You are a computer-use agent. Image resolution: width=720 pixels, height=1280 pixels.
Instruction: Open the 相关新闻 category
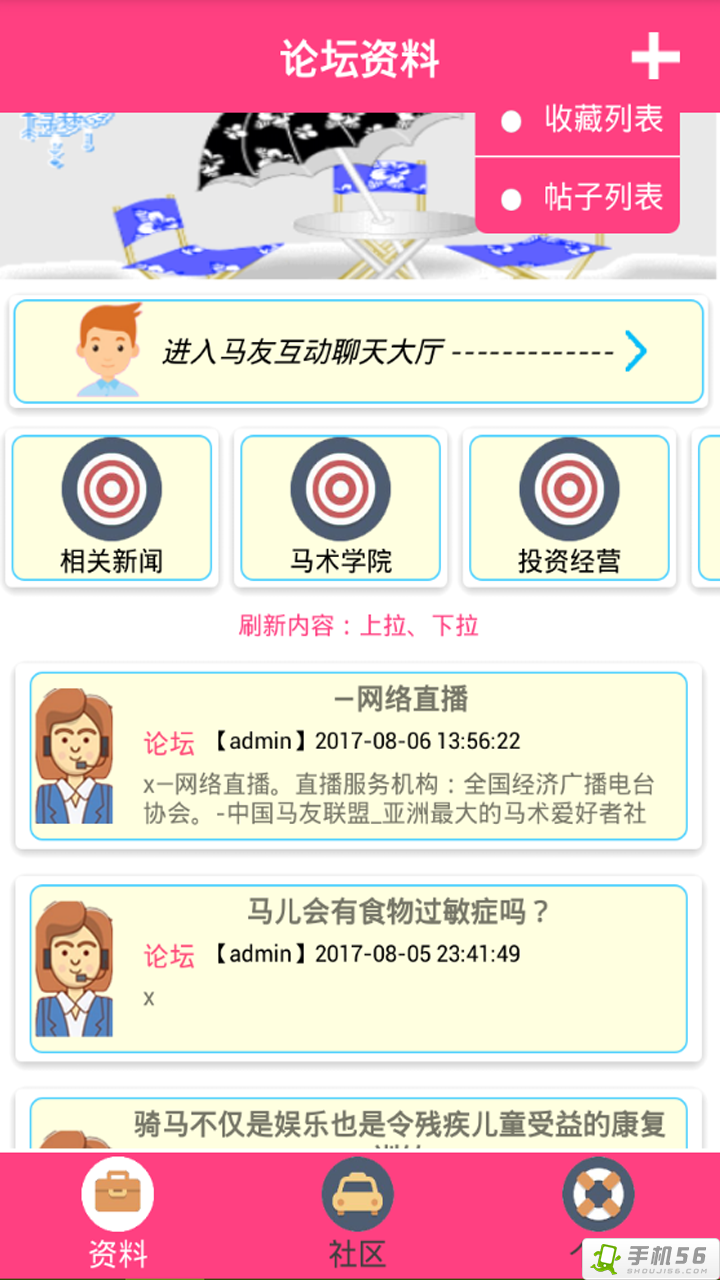111,508
